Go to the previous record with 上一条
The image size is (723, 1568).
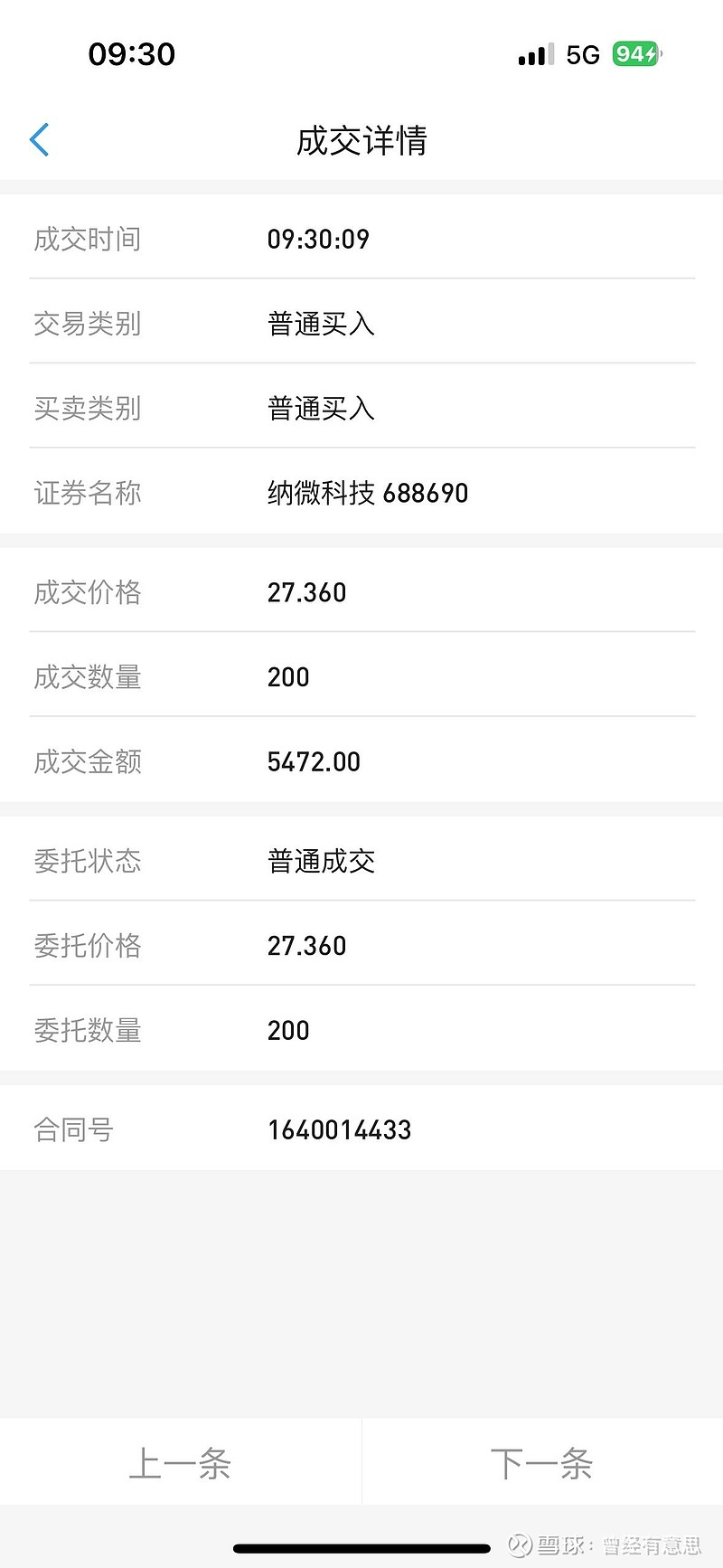180,1462
